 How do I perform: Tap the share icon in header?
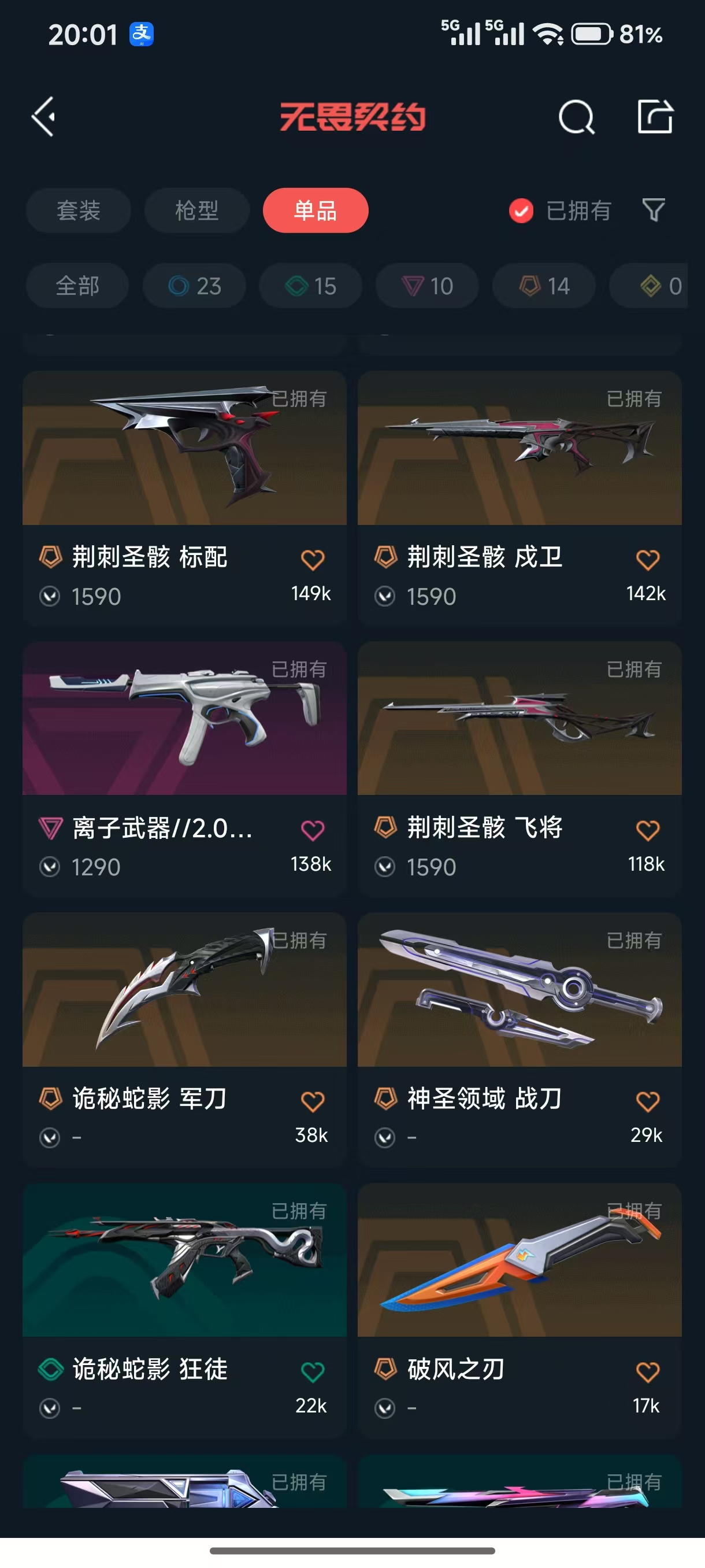pyautogui.click(x=655, y=116)
